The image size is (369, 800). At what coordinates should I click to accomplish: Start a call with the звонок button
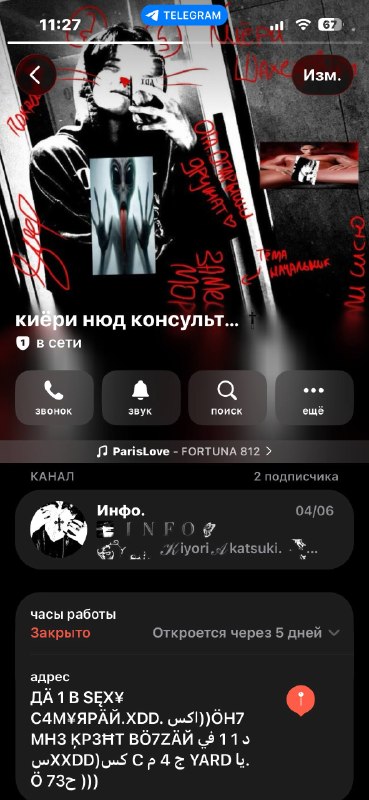coord(54,398)
